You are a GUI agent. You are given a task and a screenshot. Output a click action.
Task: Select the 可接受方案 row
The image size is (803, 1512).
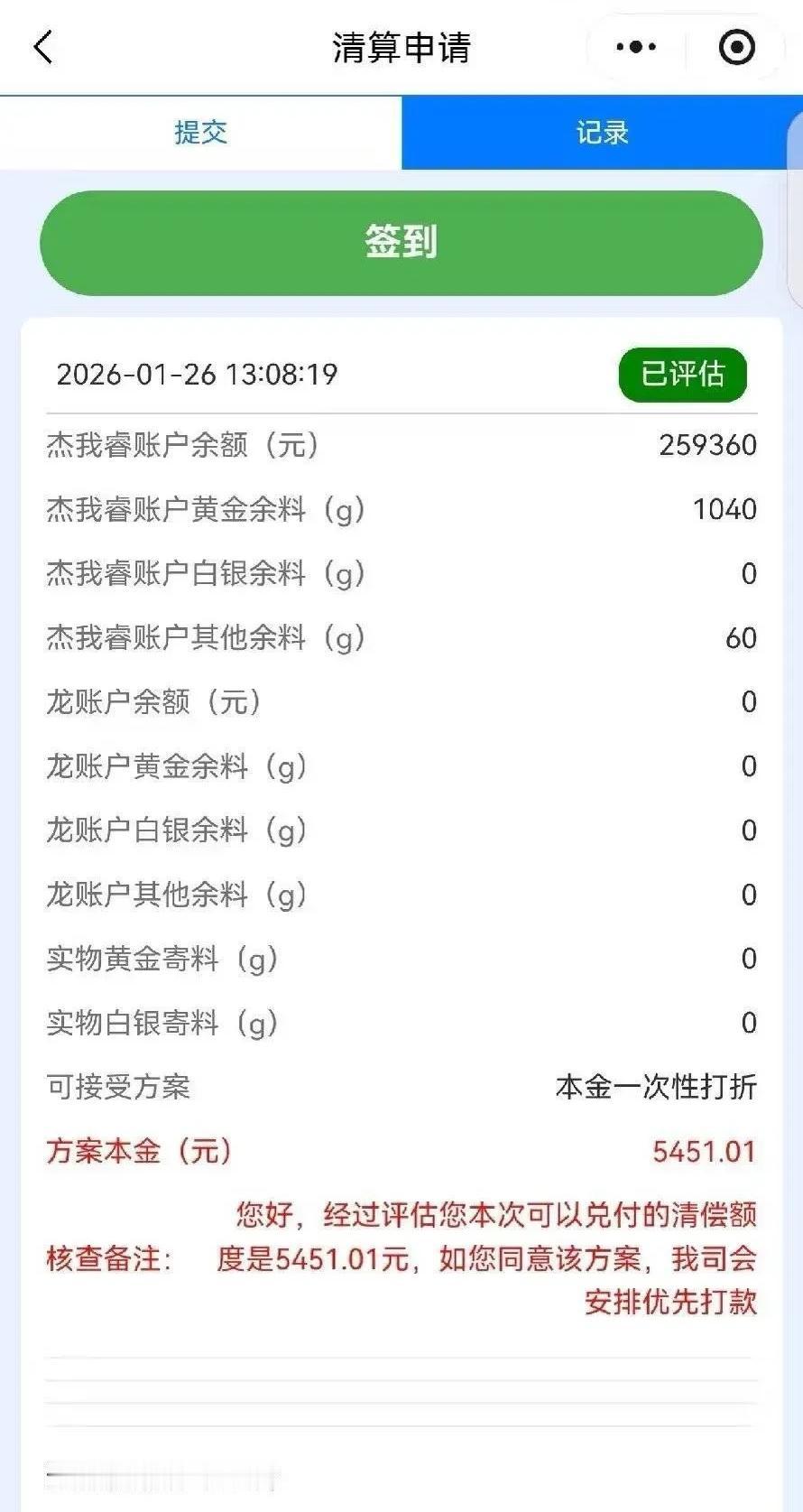pyautogui.click(x=401, y=1088)
